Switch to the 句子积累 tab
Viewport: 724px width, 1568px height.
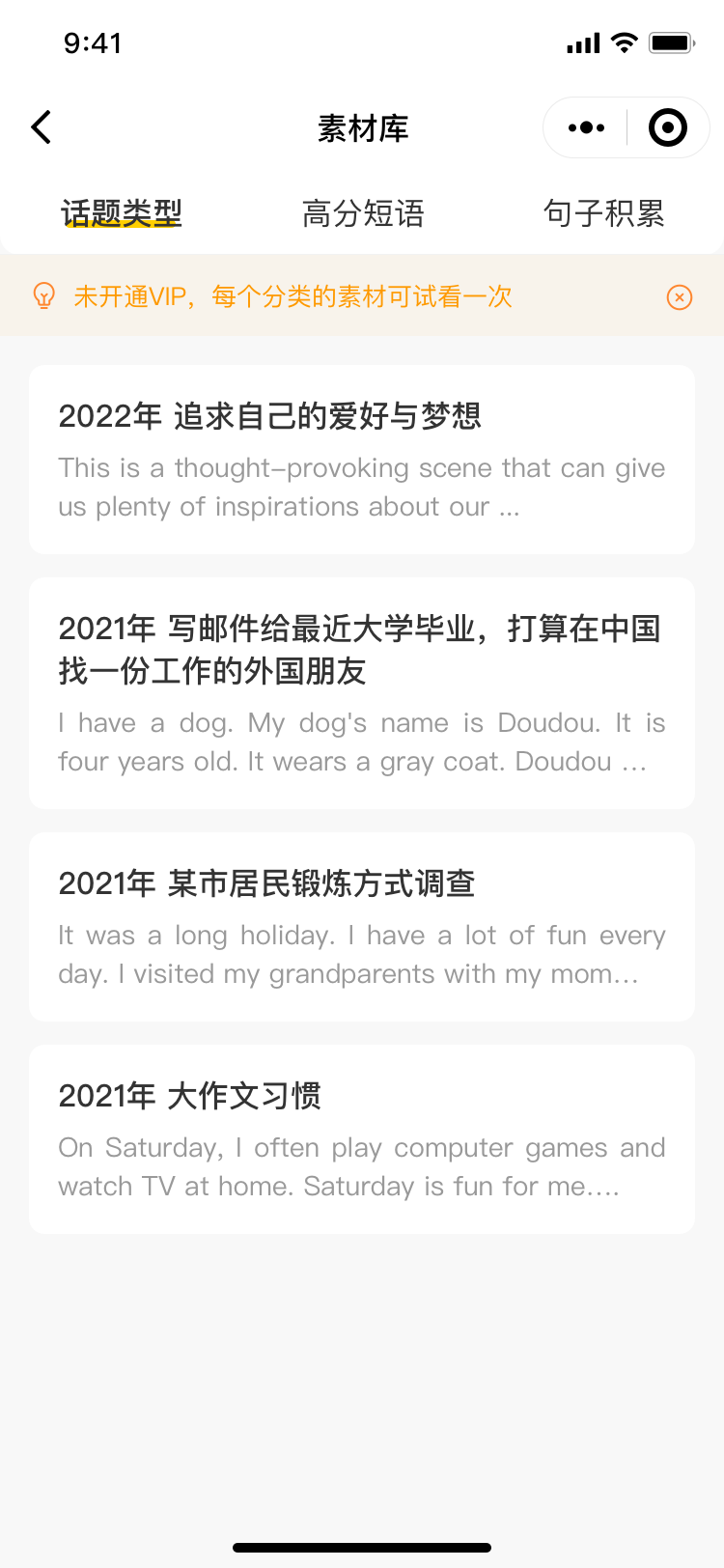click(x=604, y=213)
